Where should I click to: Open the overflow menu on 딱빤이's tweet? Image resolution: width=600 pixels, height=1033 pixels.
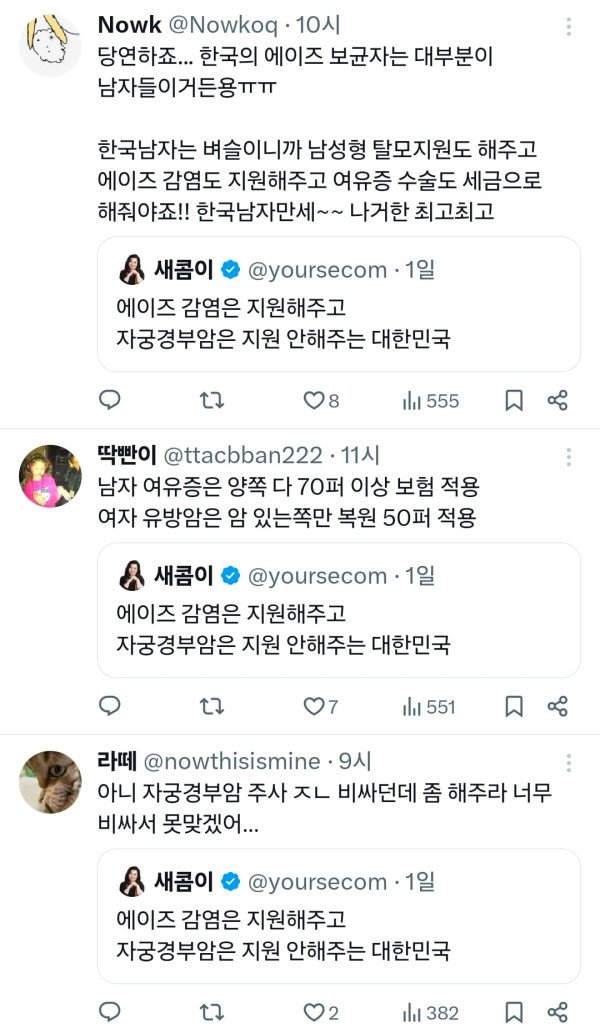tap(568, 456)
